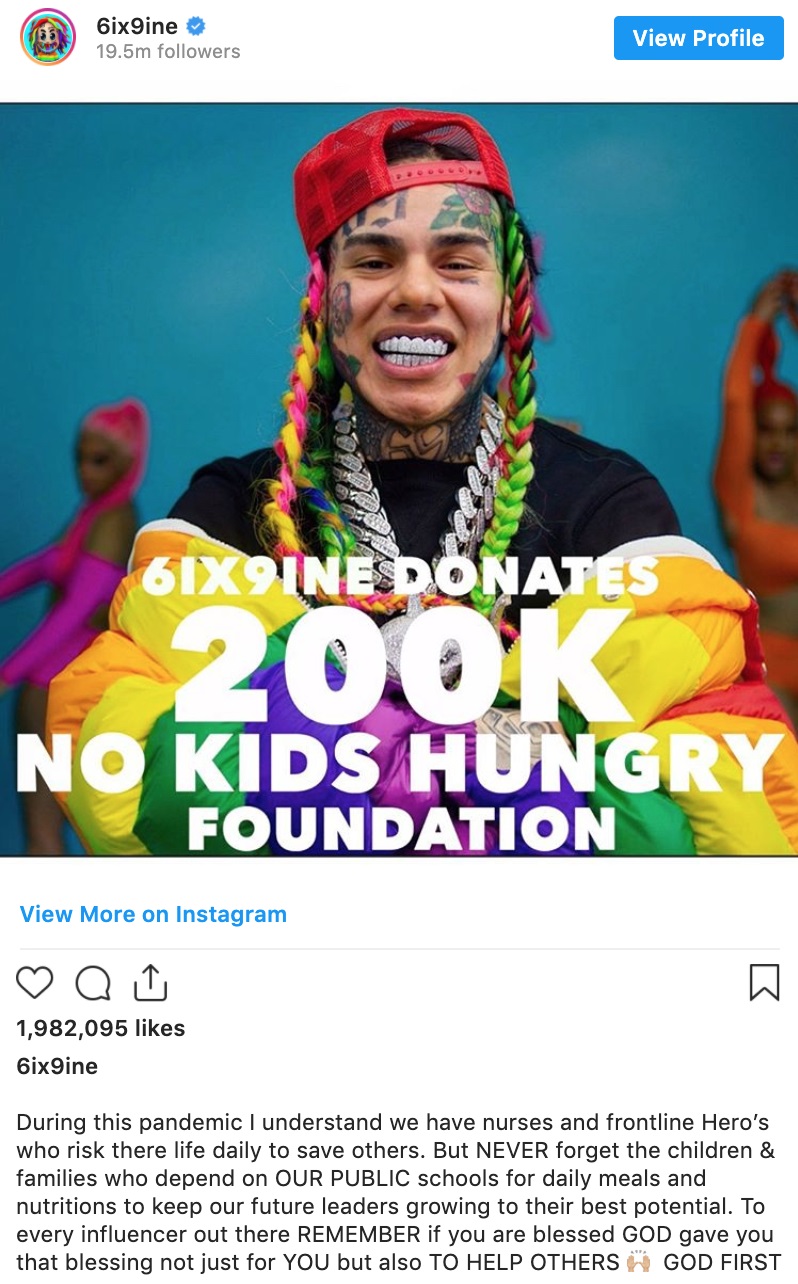View the 1,982,095 likes list
This screenshot has height=1284, width=798.
point(101,1028)
